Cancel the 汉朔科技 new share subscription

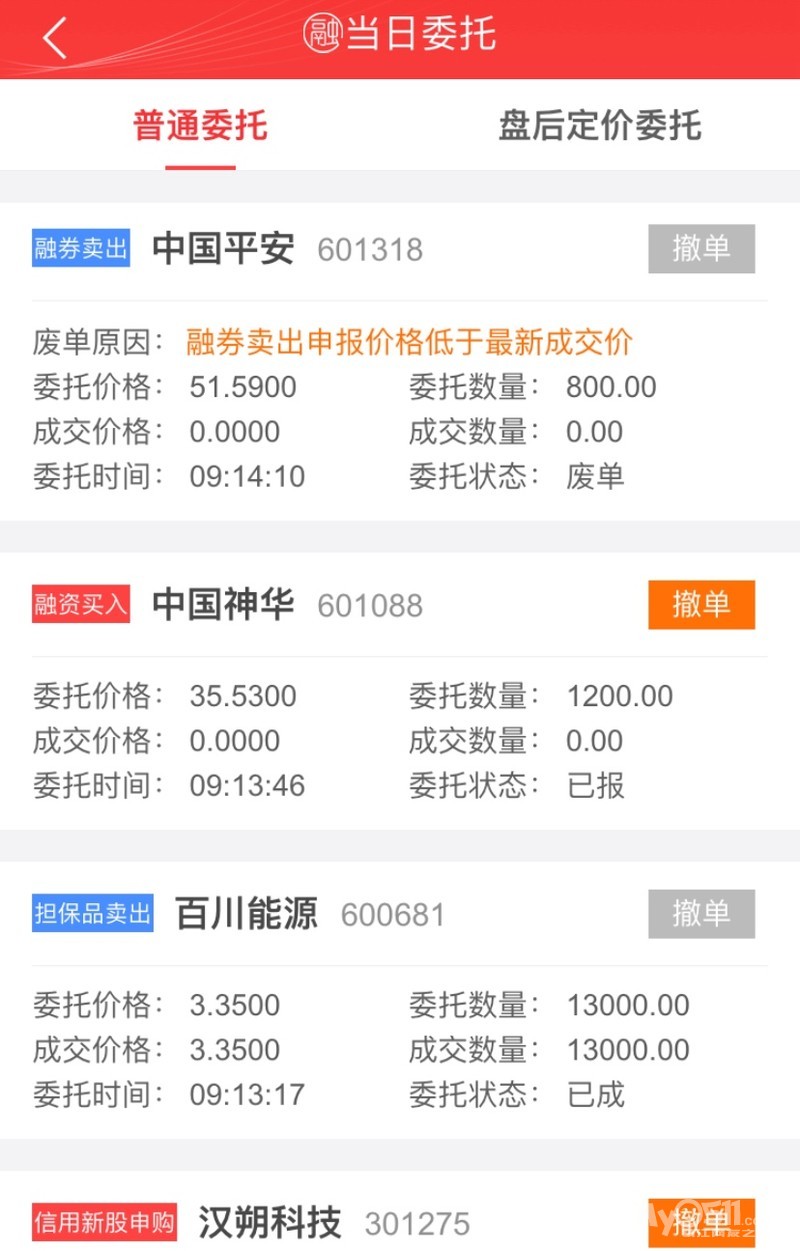point(701,1222)
